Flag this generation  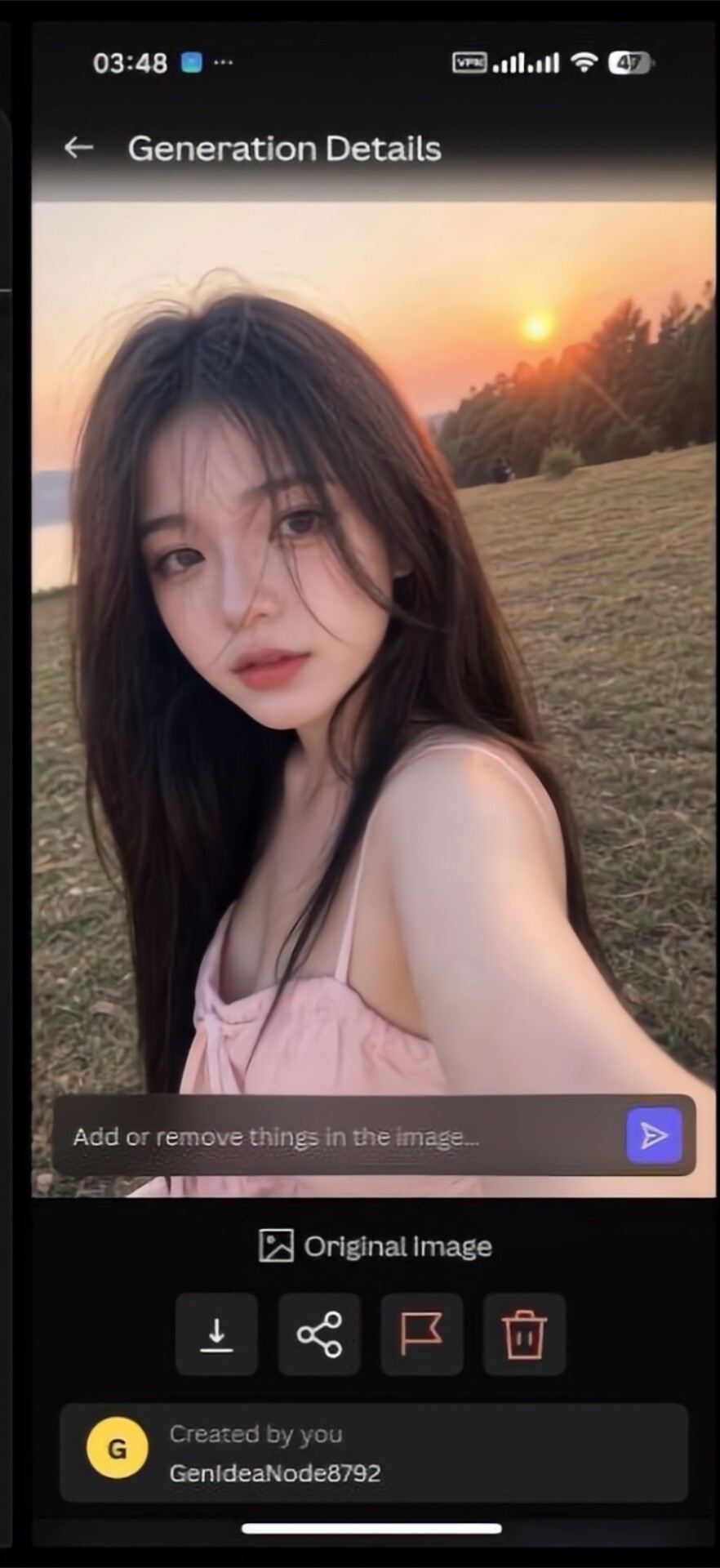[x=421, y=1334]
